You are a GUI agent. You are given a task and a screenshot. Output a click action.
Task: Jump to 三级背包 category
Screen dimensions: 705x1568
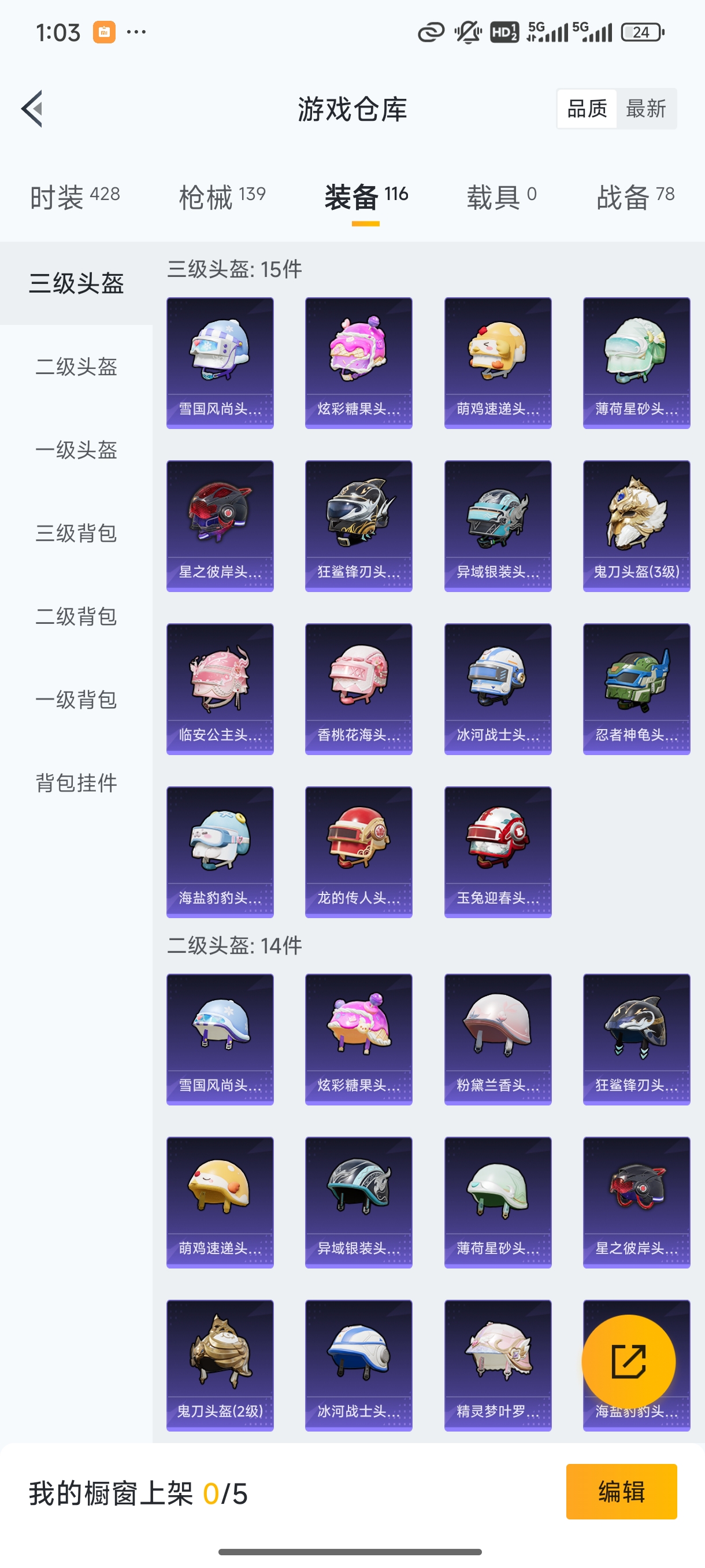click(76, 533)
